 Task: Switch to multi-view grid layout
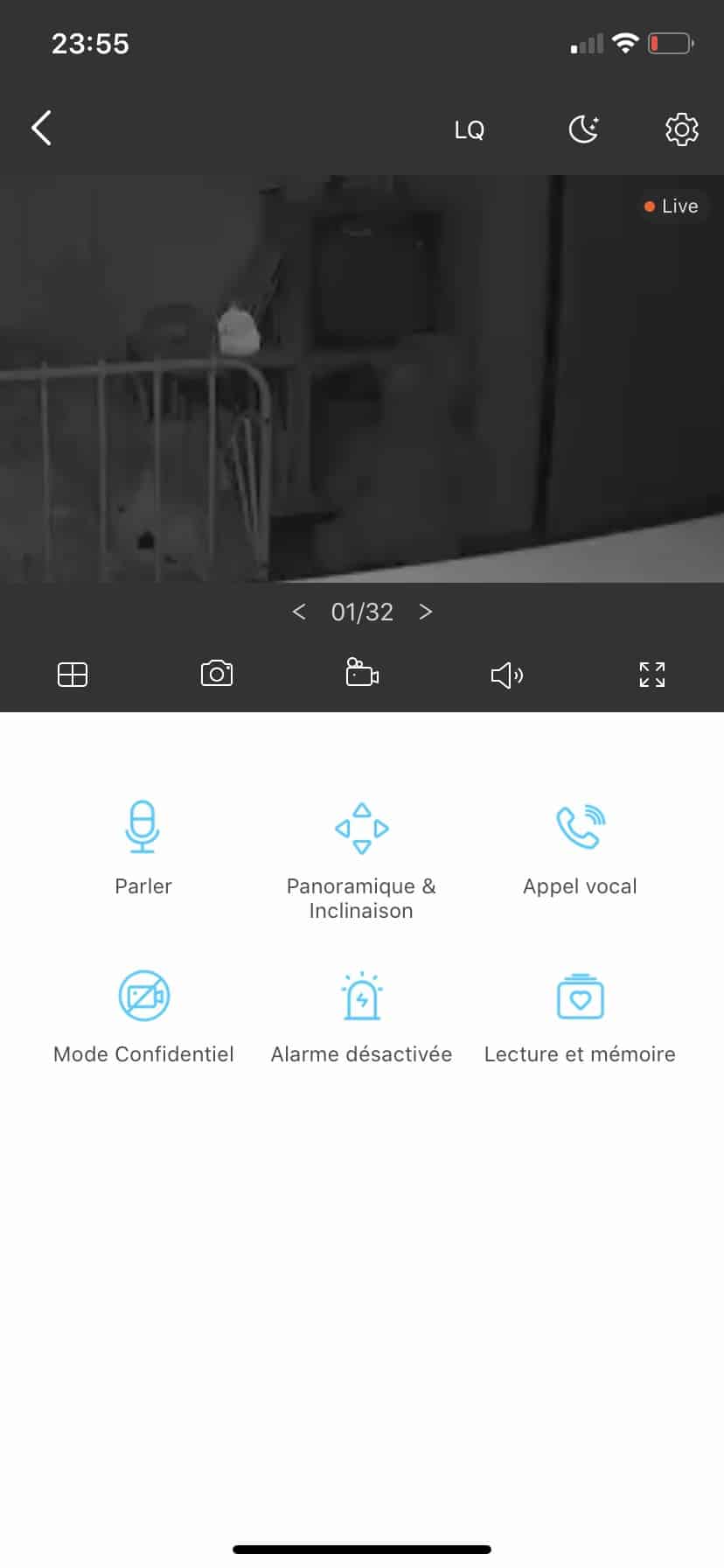(73, 675)
